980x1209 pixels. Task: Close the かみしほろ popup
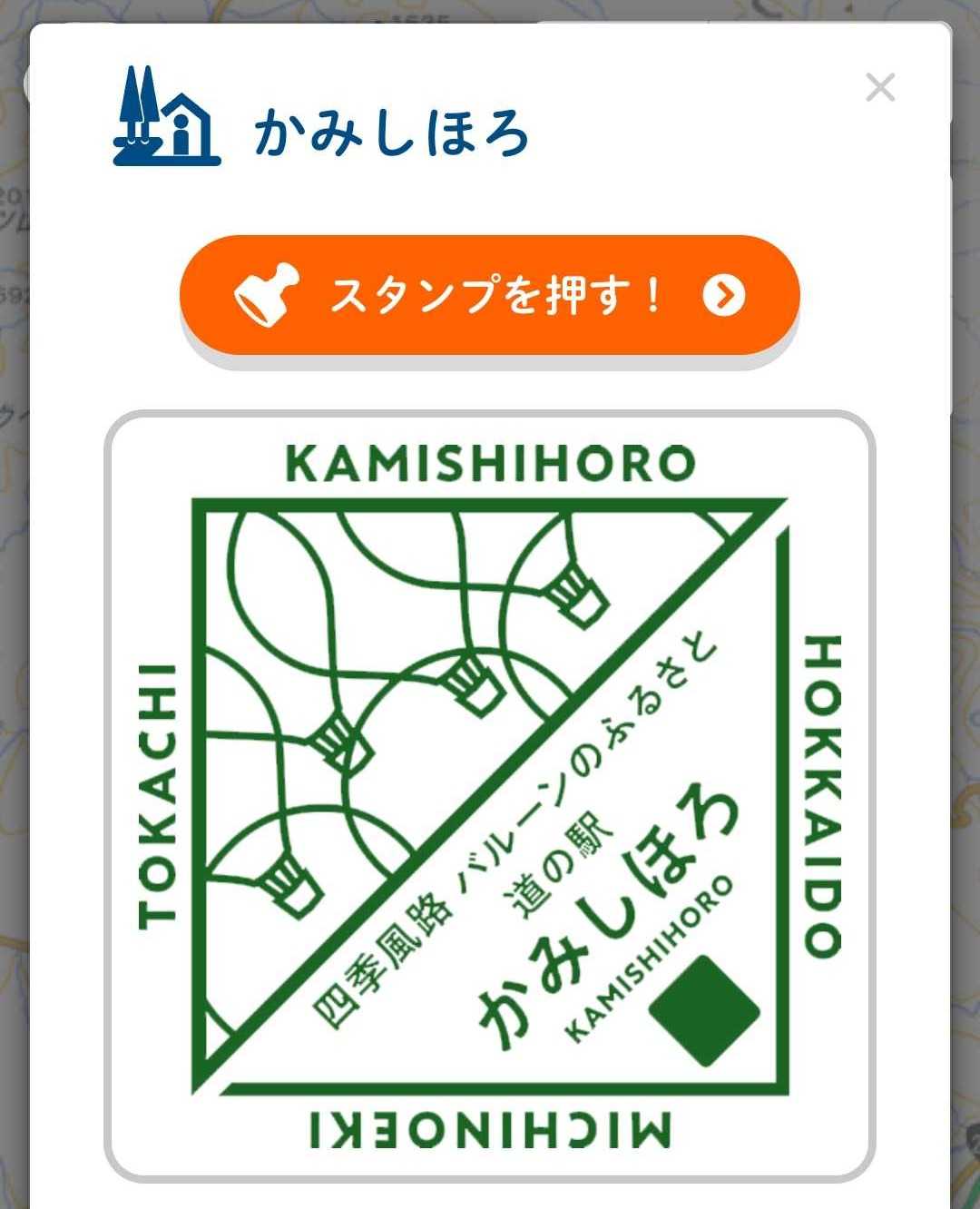point(879,88)
